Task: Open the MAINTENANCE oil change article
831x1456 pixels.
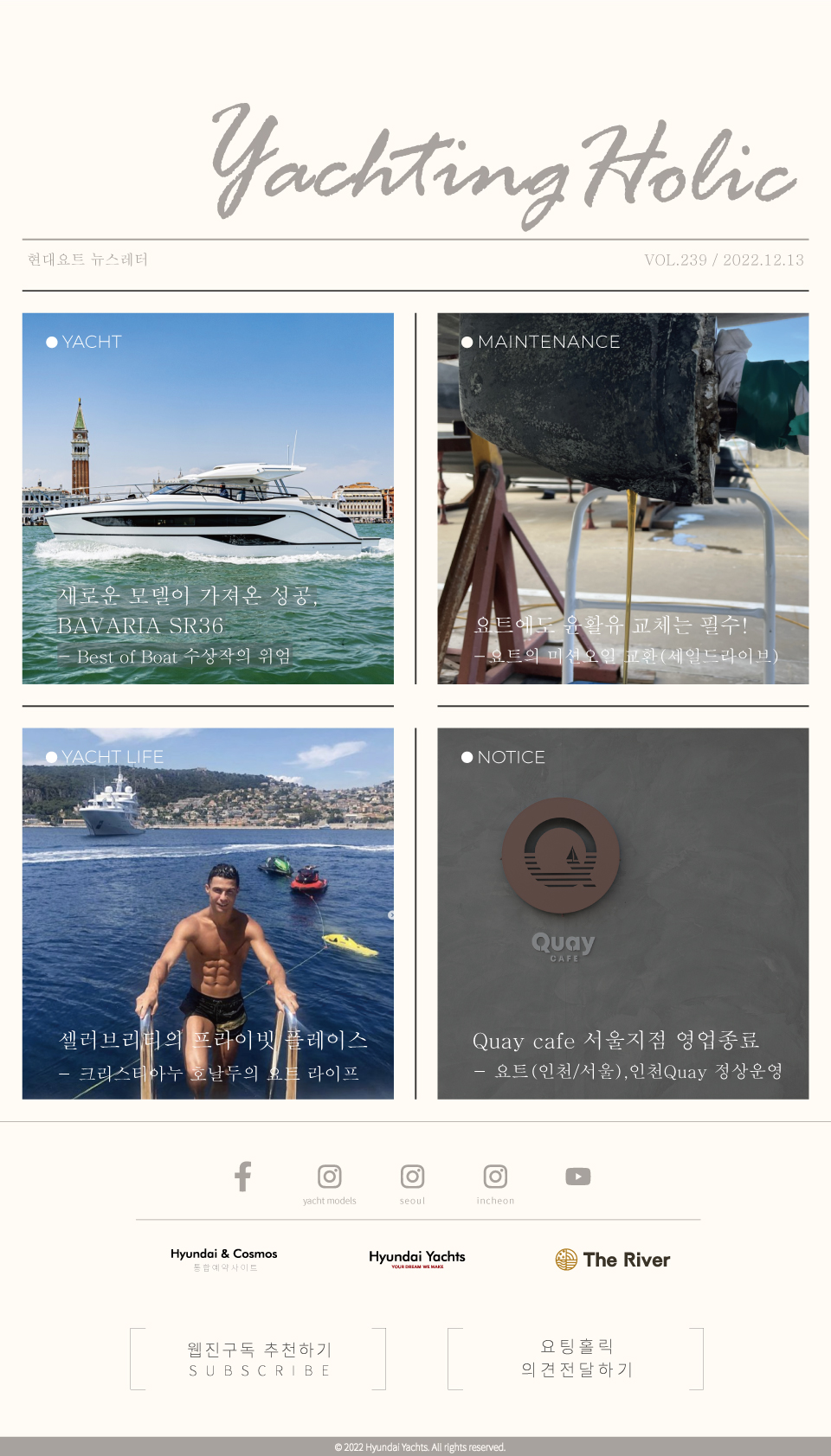Action: coord(622,498)
